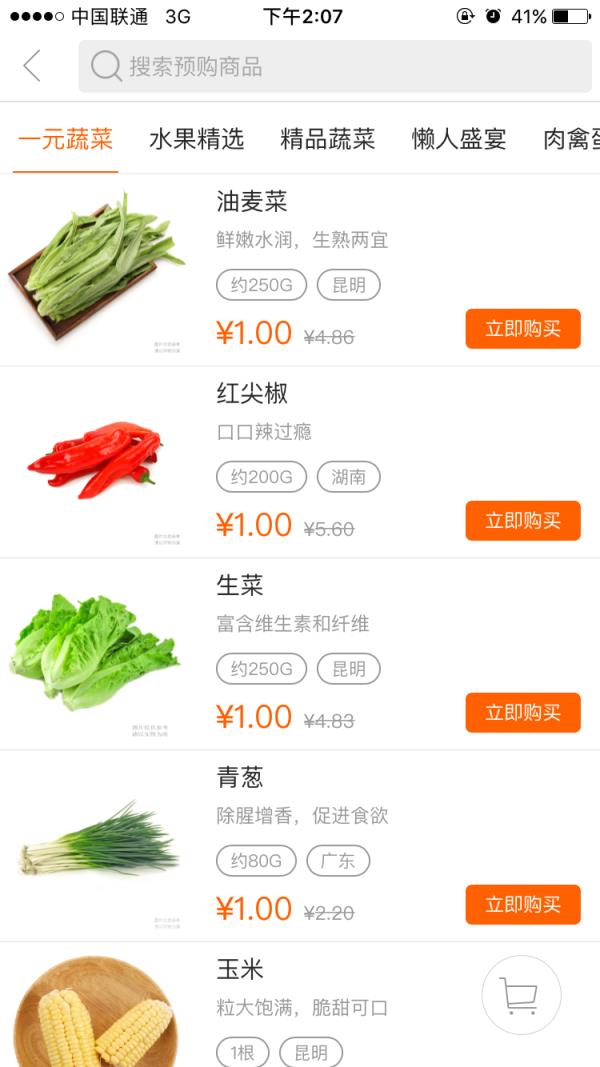Tap the 搜索预购商品 search field
Screen dimensions: 600x1067
(x=335, y=67)
